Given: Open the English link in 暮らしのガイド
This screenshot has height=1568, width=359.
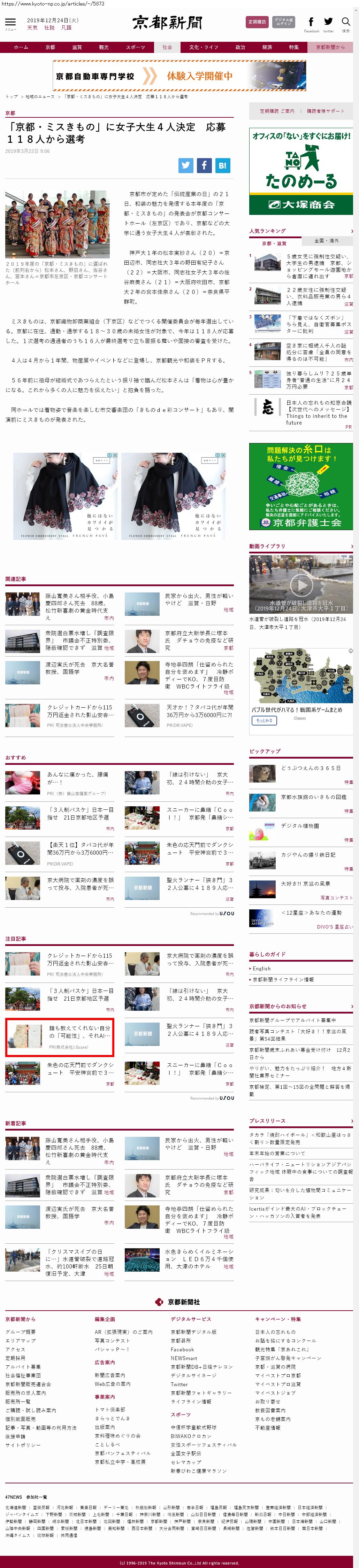Looking at the screenshot, I should point(261,968).
